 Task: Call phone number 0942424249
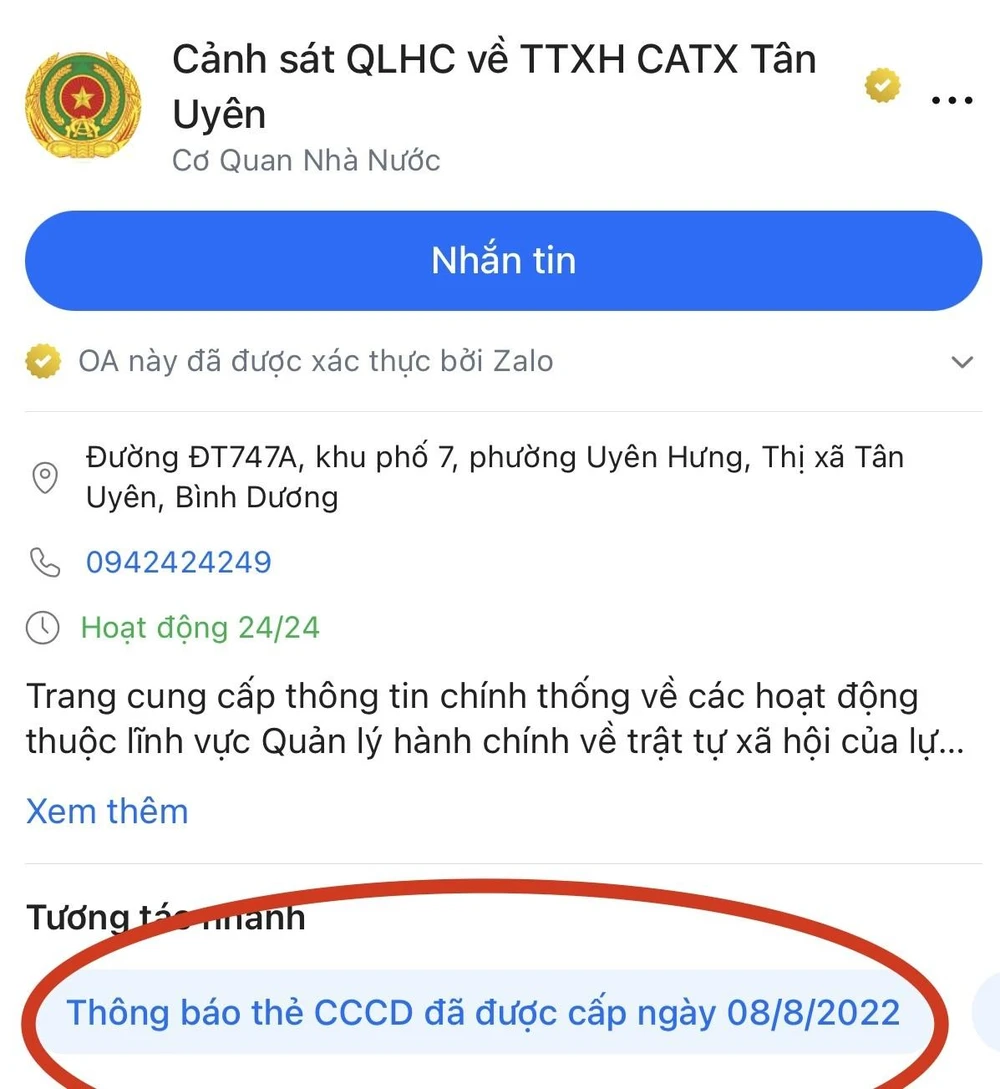[x=180, y=562]
